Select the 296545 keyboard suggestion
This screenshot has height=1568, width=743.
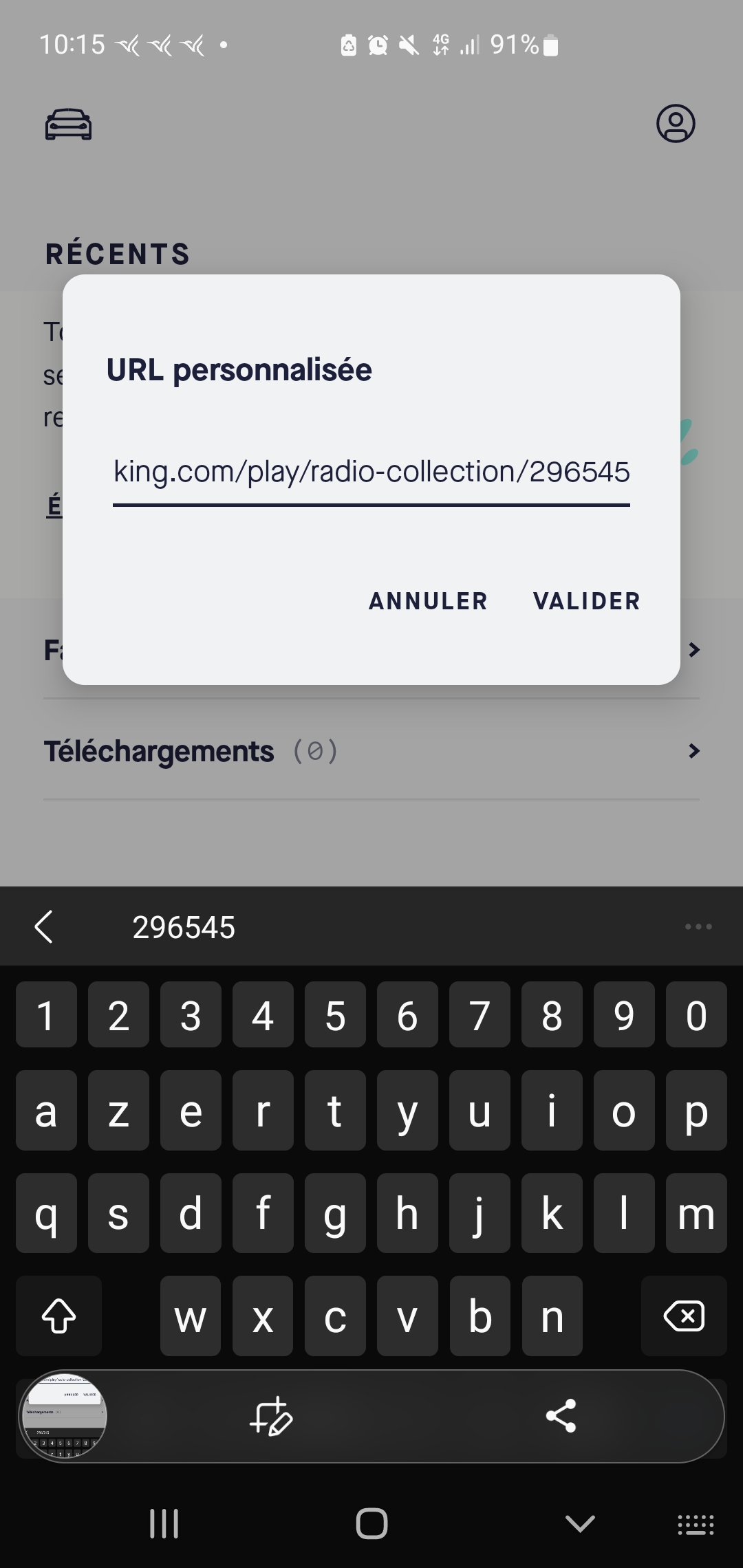coord(184,928)
